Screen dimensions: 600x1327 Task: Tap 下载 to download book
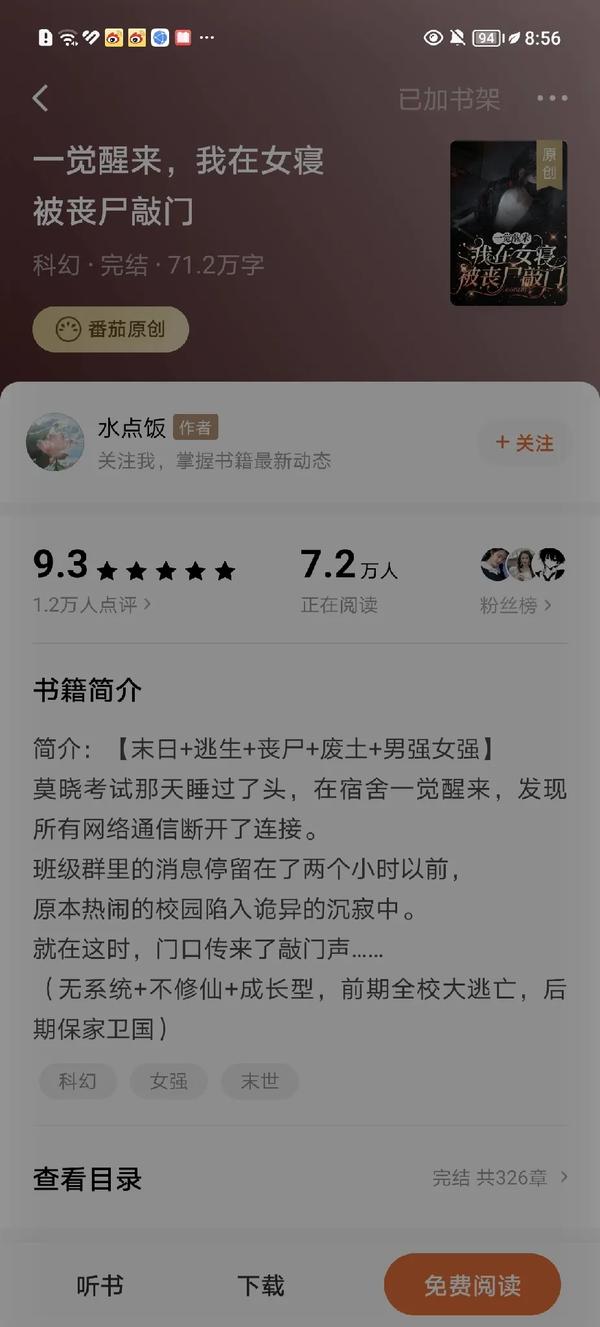261,1286
